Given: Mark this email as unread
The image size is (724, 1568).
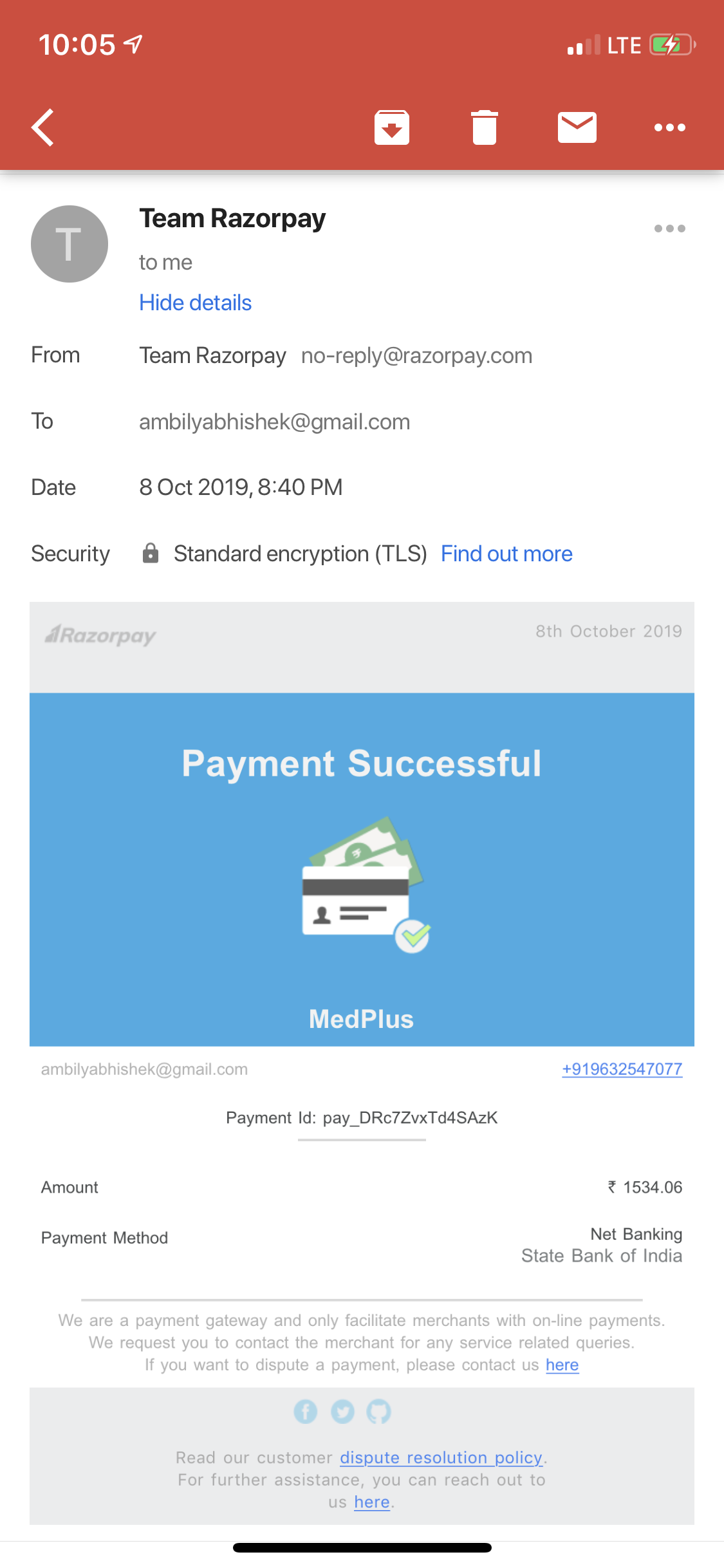Looking at the screenshot, I should [x=577, y=127].
